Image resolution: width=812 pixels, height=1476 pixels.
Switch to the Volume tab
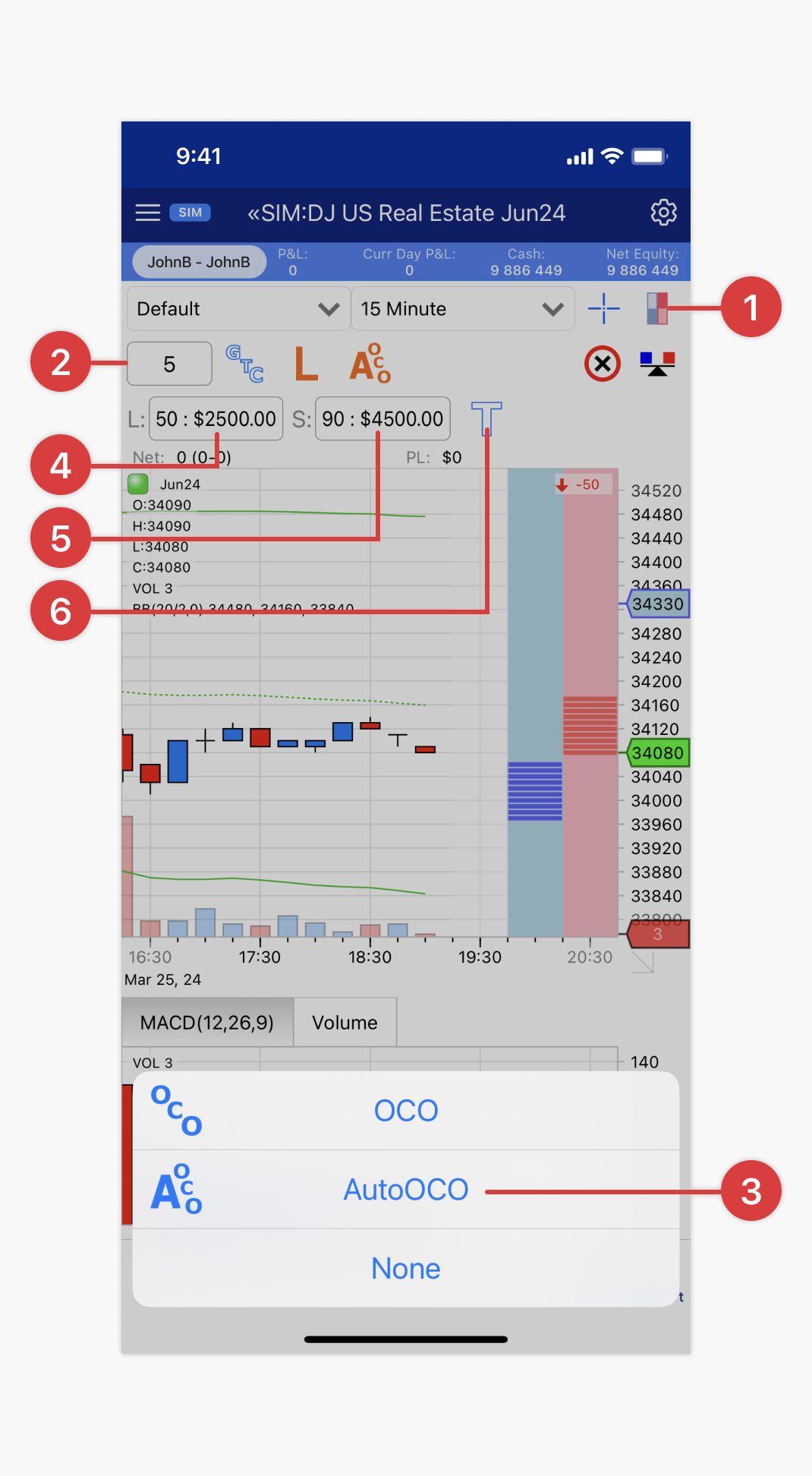coord(344,1022)
